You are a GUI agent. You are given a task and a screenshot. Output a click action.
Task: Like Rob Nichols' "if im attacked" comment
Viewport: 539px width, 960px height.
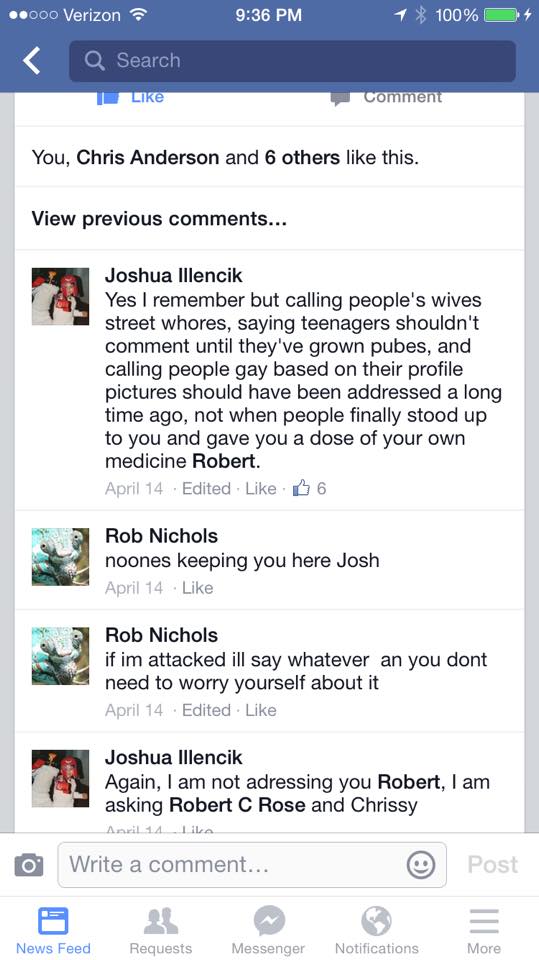click(x=261, y=710)
